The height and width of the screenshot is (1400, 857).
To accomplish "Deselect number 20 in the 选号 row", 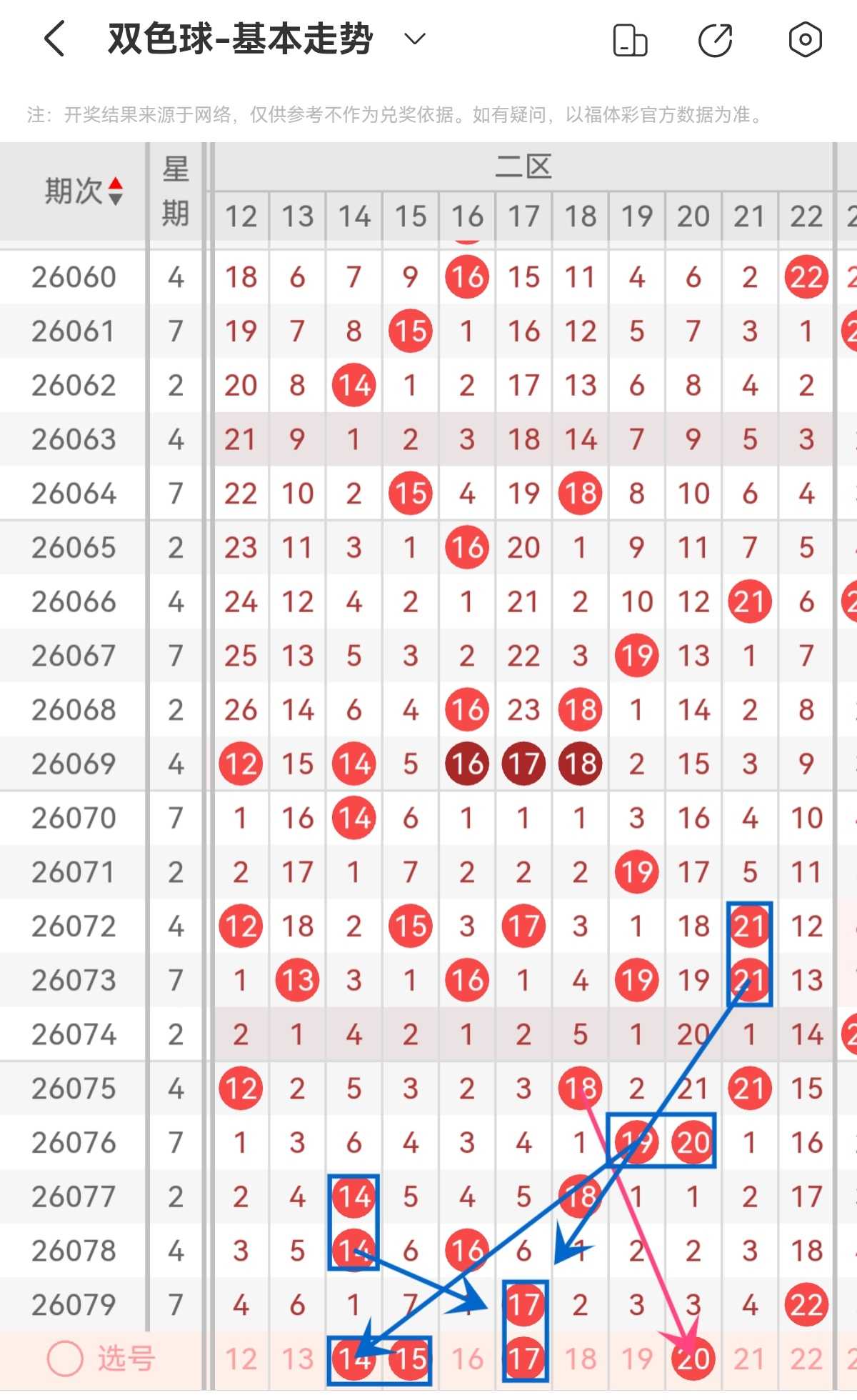I will click(693, 1359).
